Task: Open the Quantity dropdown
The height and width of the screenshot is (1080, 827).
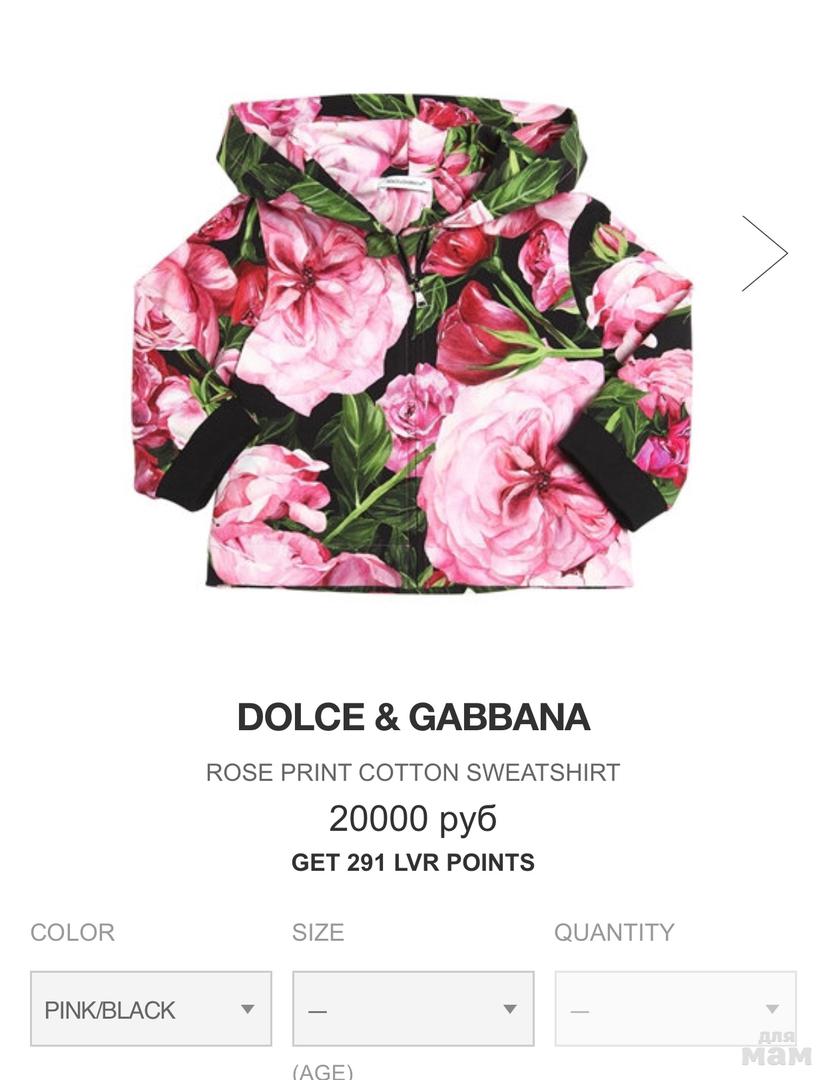Action: pyautogui.click(x=675, y=1009)
